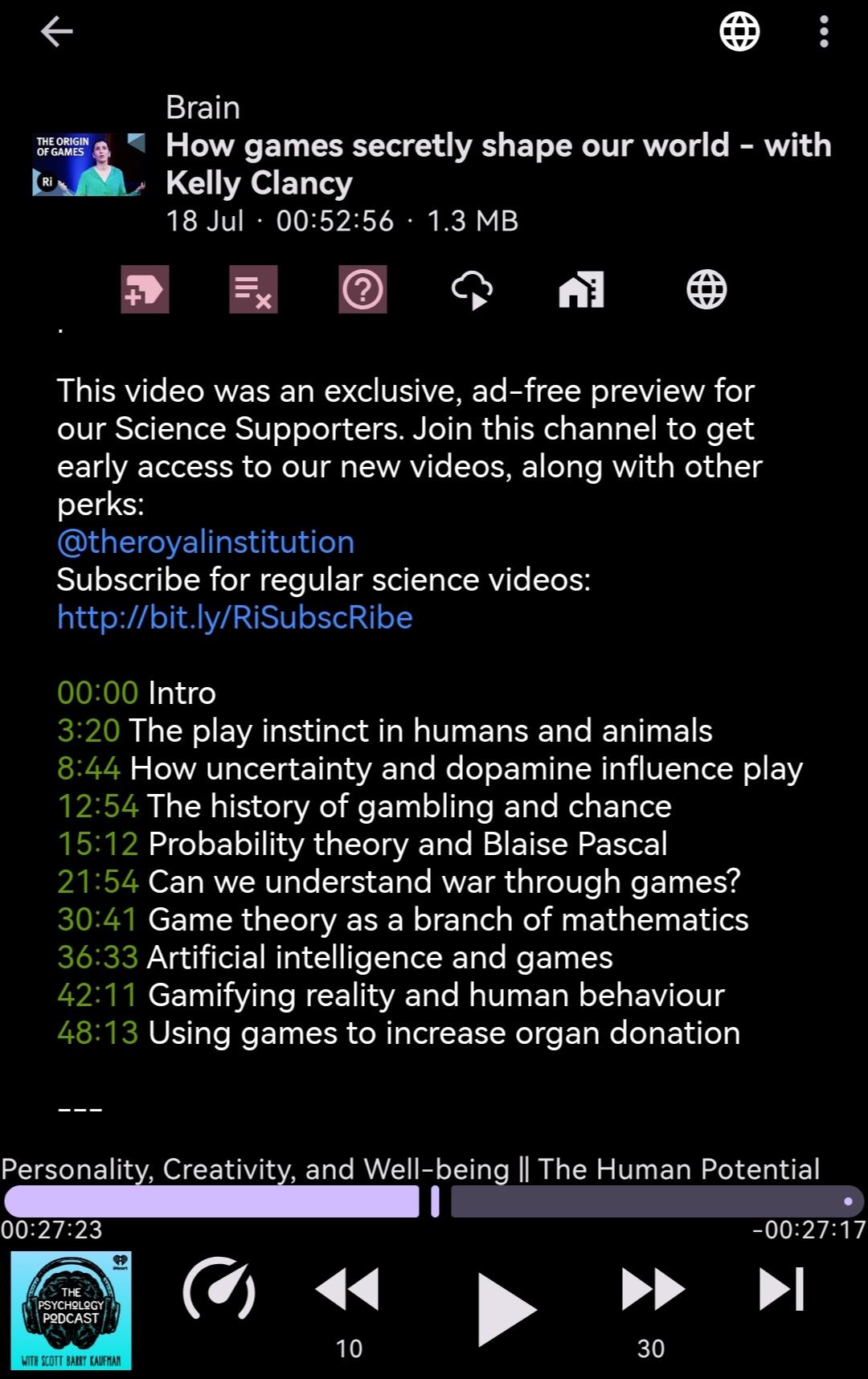868x1379 pixels.
Task: Jump to 48:13 organ donation chapter
Action: click(x=97, y=1033)
